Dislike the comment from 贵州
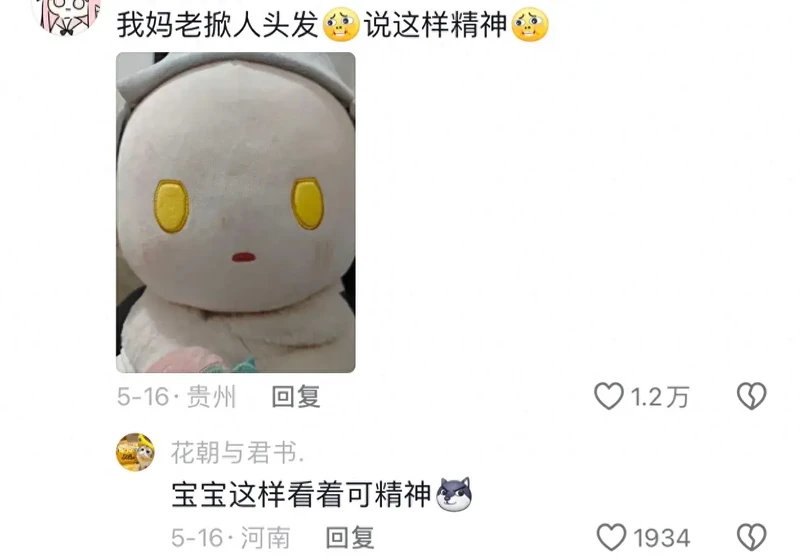This screenshot has height=560, width=800. tap(751, 397)
